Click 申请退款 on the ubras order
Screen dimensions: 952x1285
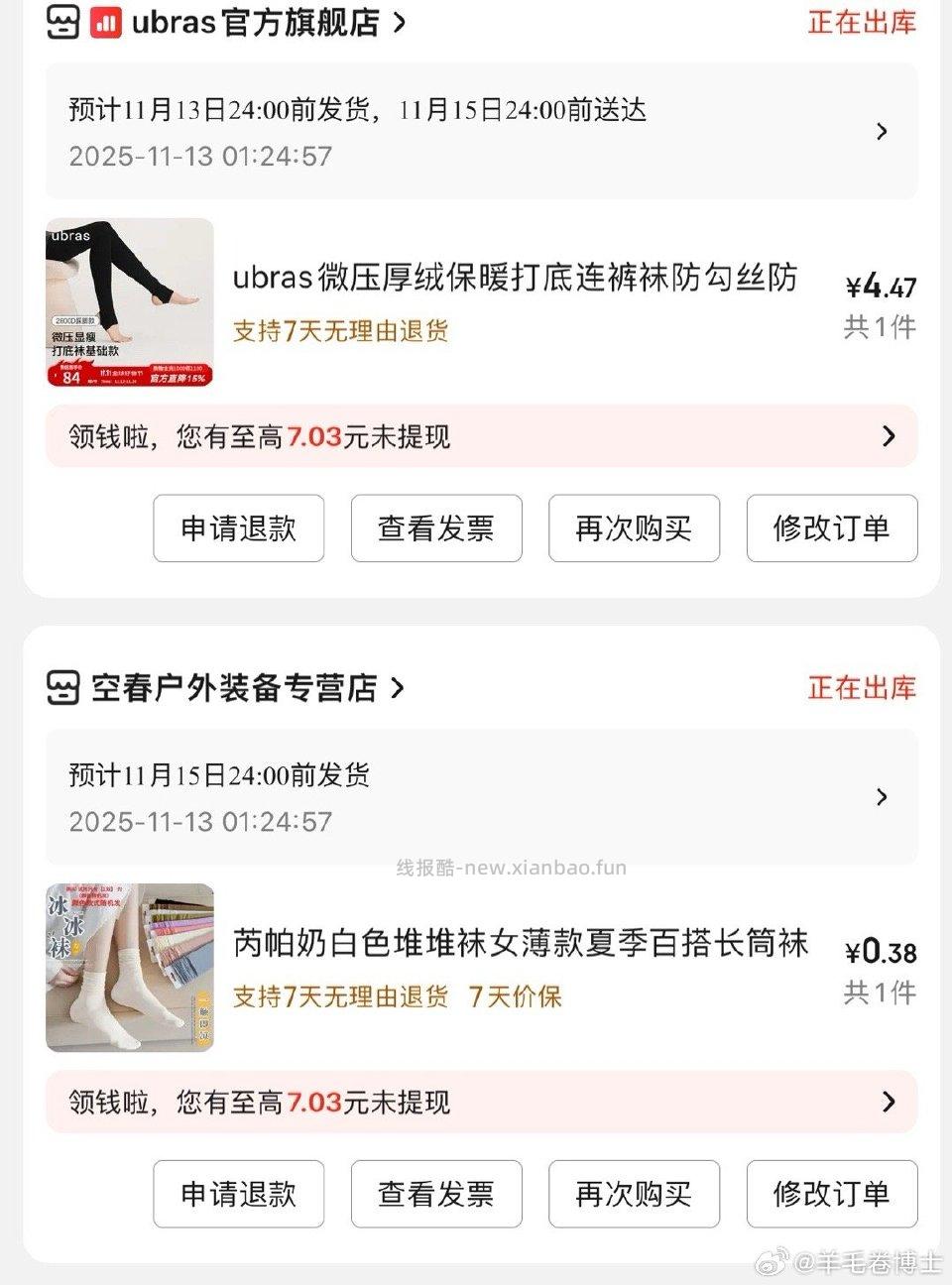click(238, 528)
